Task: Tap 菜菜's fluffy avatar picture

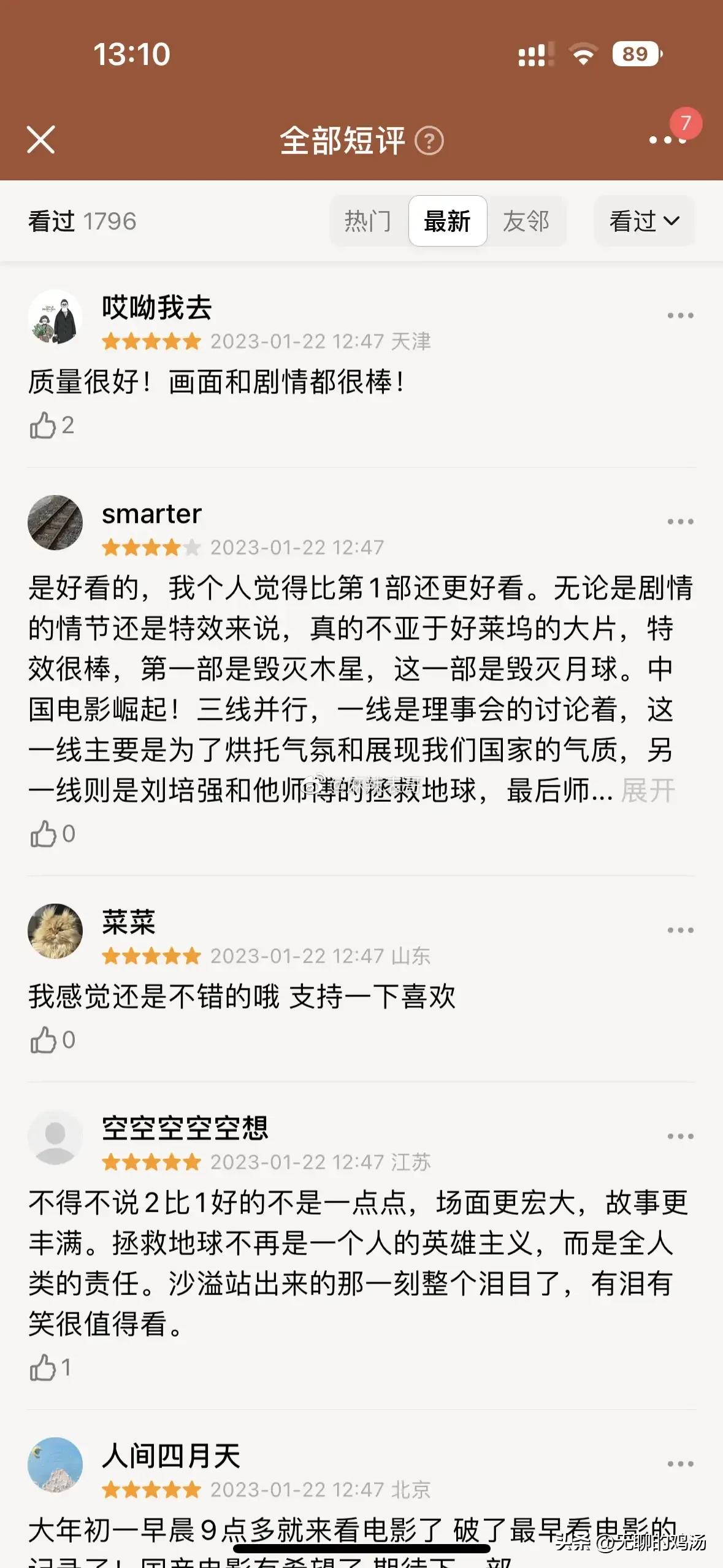Action: (55, 929)
